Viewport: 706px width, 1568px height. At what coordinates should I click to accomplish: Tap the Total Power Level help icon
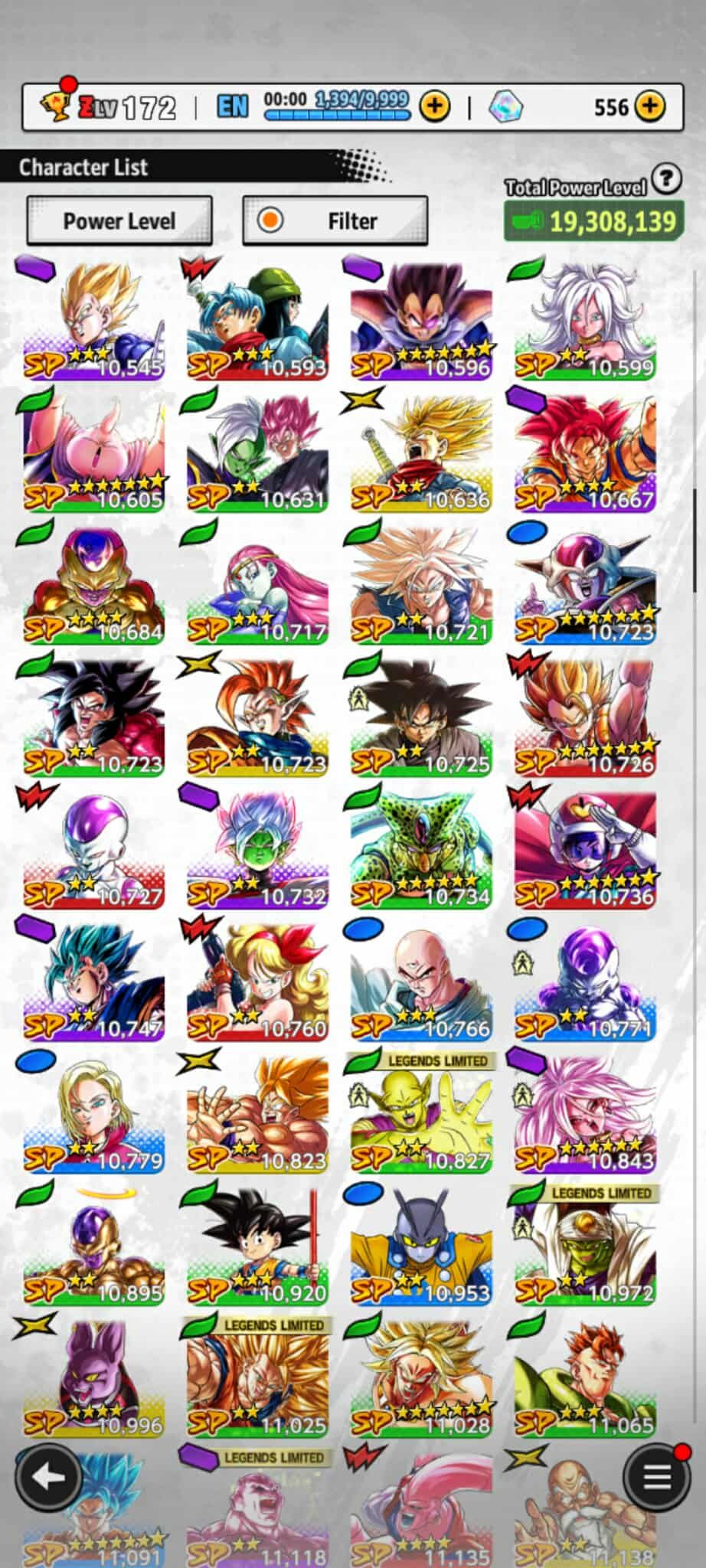(667, 179)
